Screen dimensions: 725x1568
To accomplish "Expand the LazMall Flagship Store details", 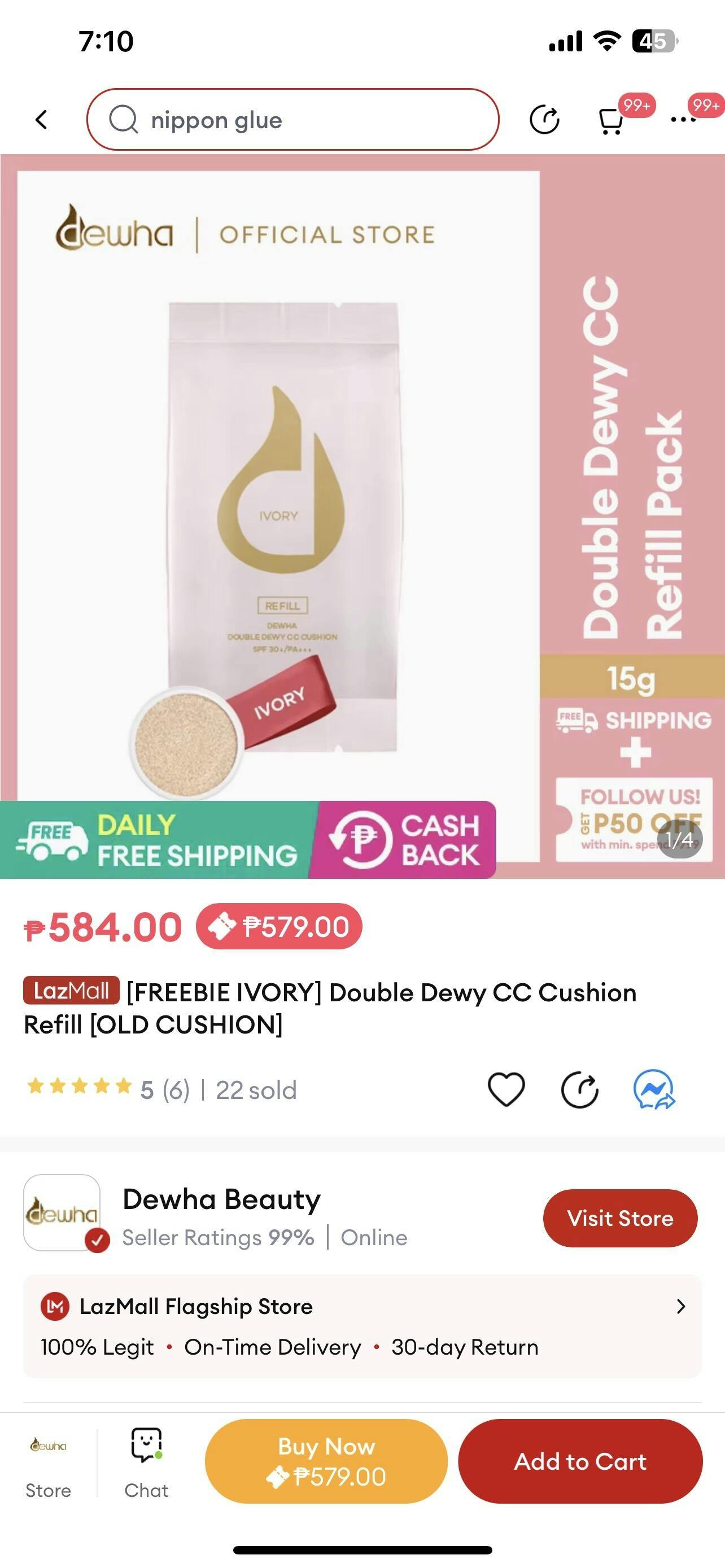I will point(362,1326).
